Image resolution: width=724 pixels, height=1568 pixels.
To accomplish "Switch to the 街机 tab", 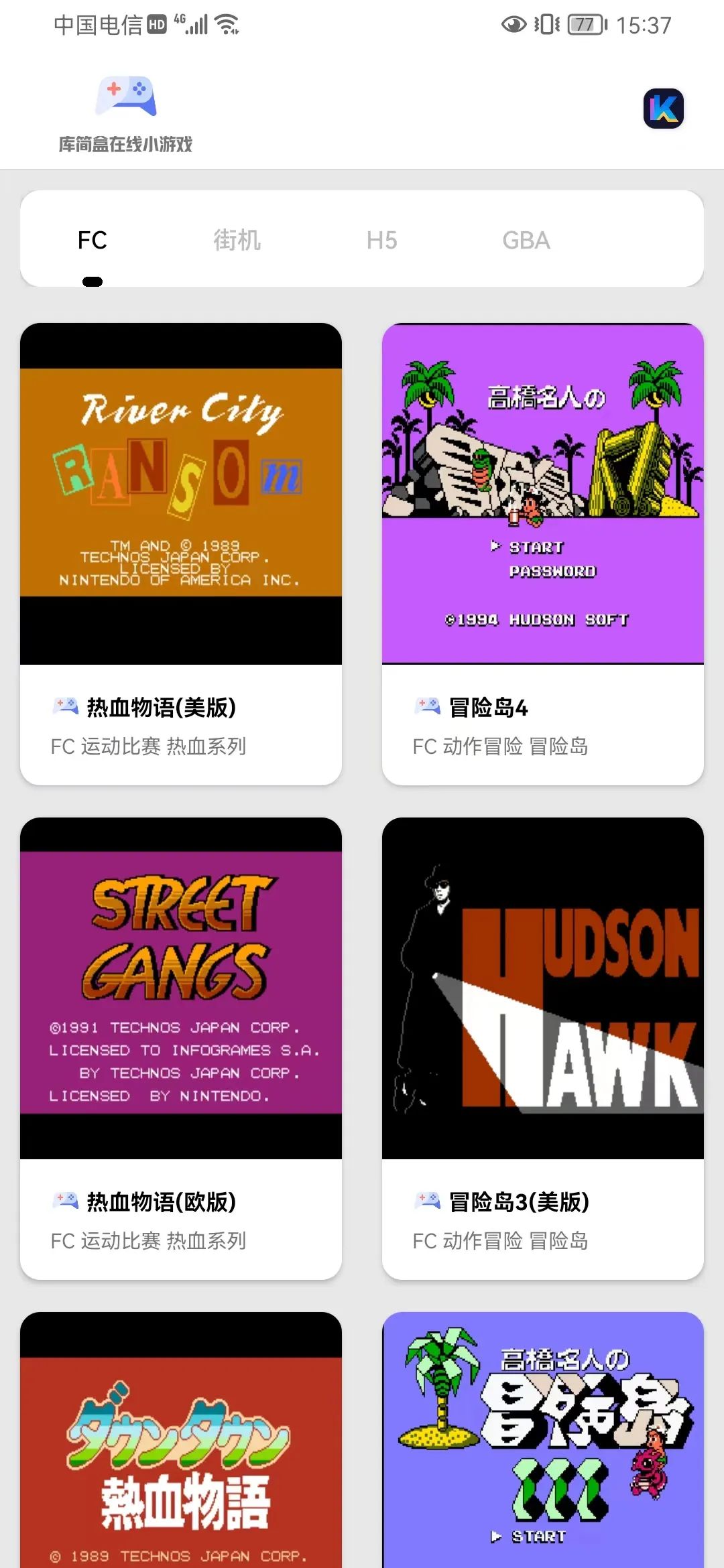I will click(x=237, y=240).
